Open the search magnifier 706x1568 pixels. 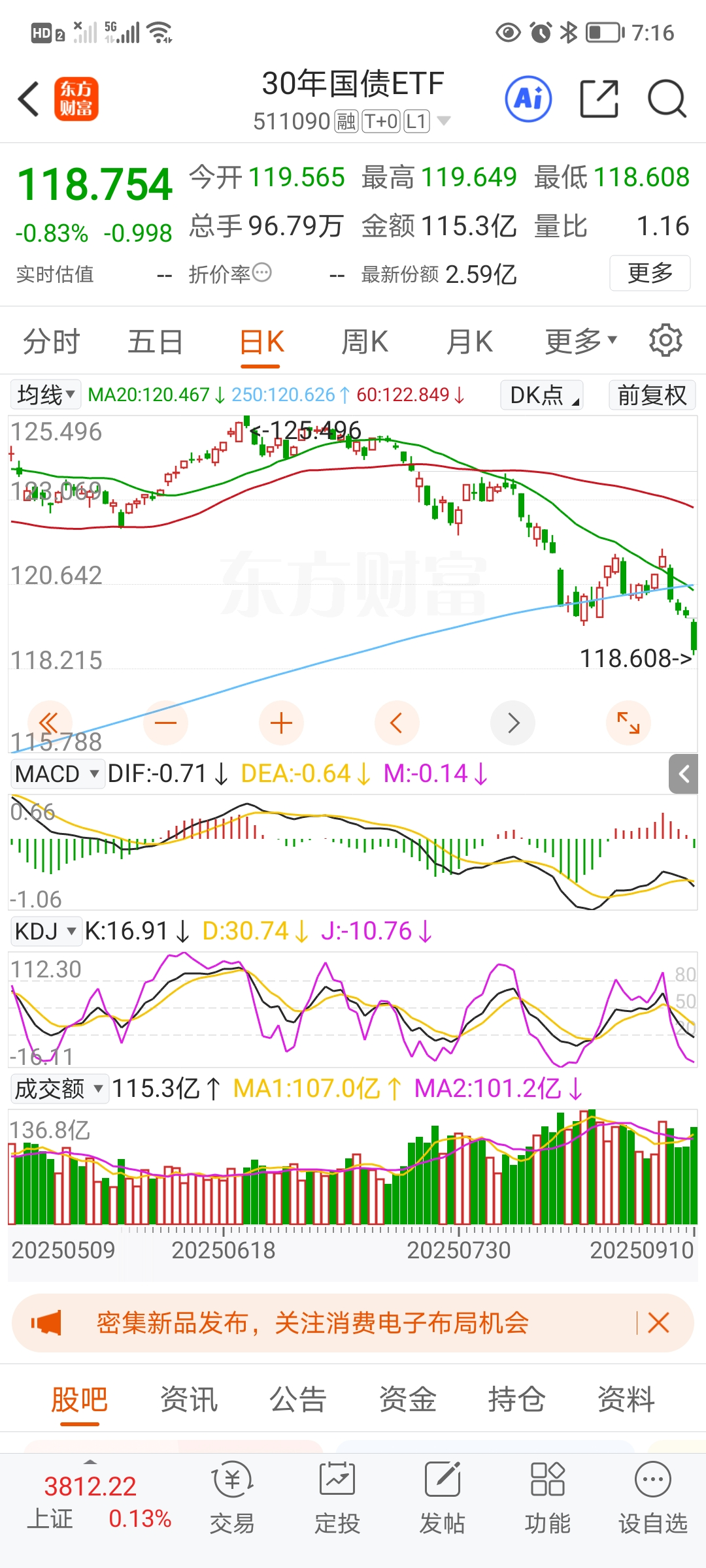[666, 99]
